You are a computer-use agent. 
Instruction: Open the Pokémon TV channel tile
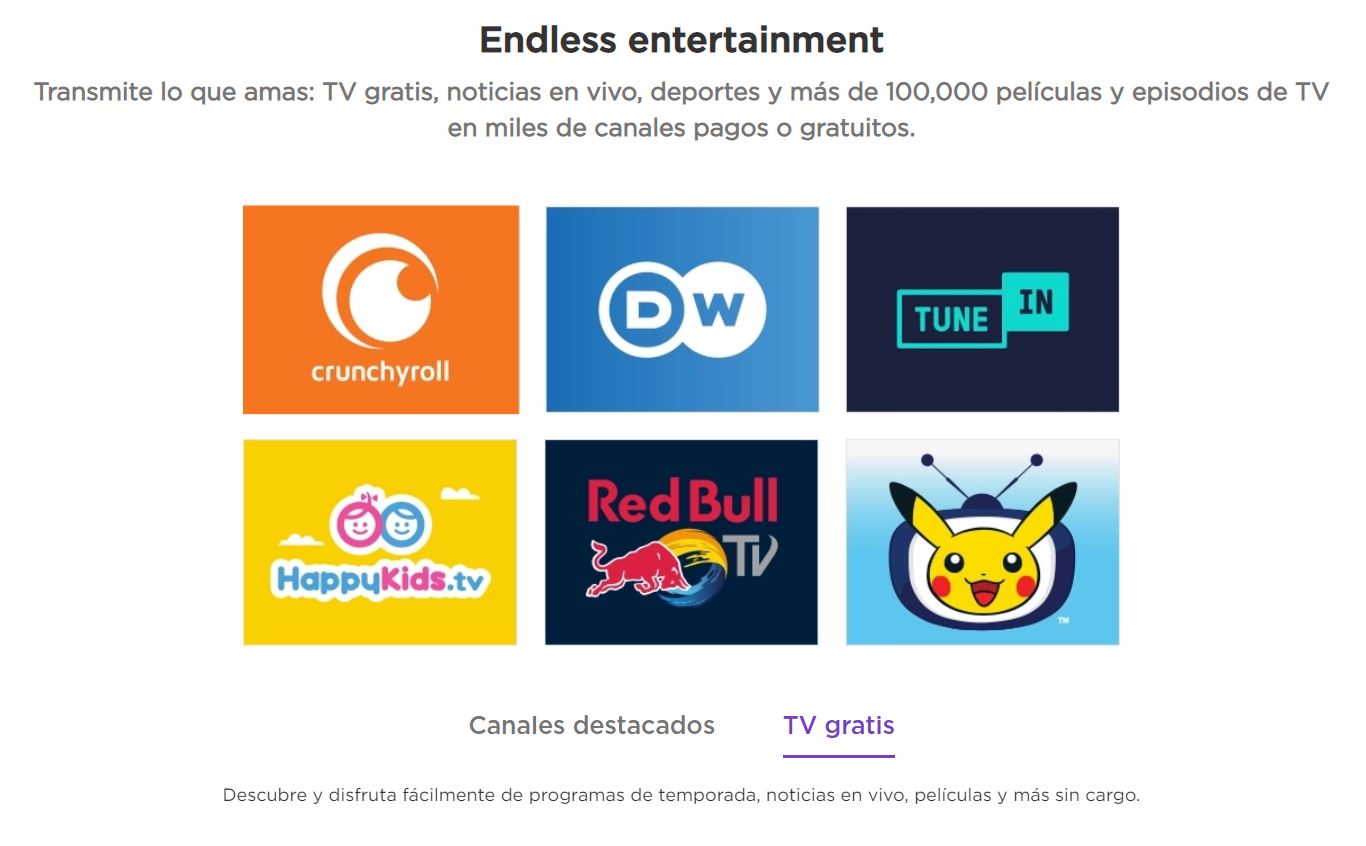(982, 542)
